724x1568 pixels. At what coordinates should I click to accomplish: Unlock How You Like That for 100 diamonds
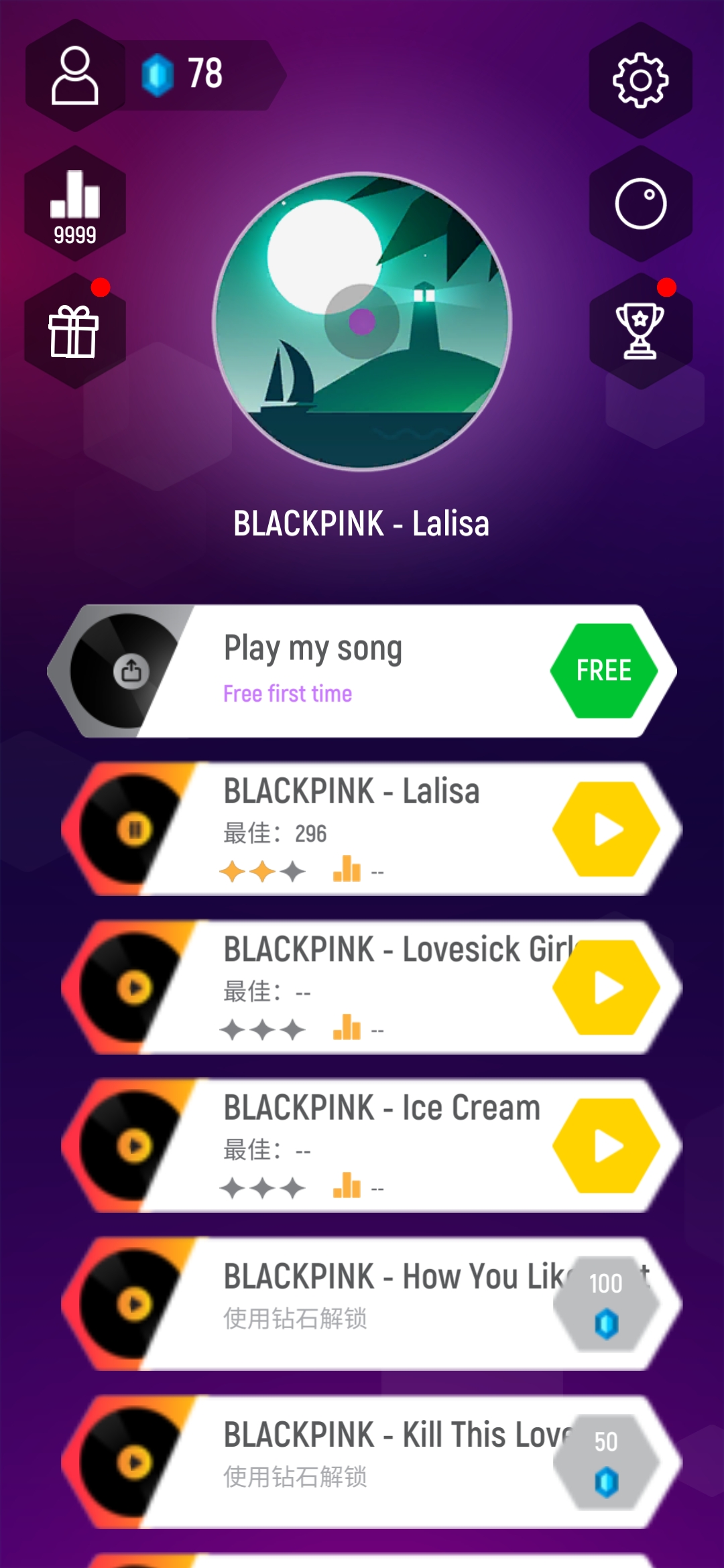[x=606, y=1303]
